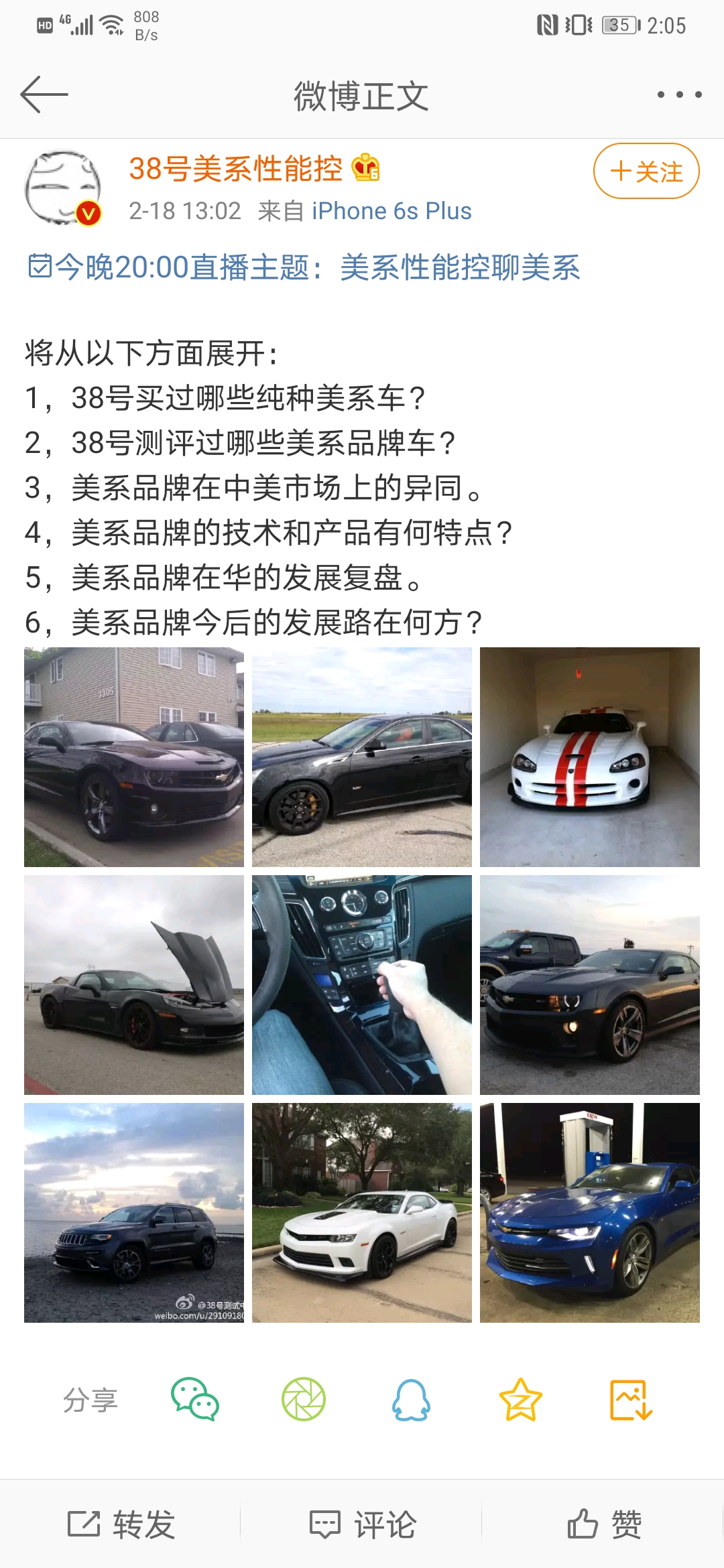Open the 今晚20:00直播主题 live broadcast link
724x1568 pixels.
coord(304,267)
